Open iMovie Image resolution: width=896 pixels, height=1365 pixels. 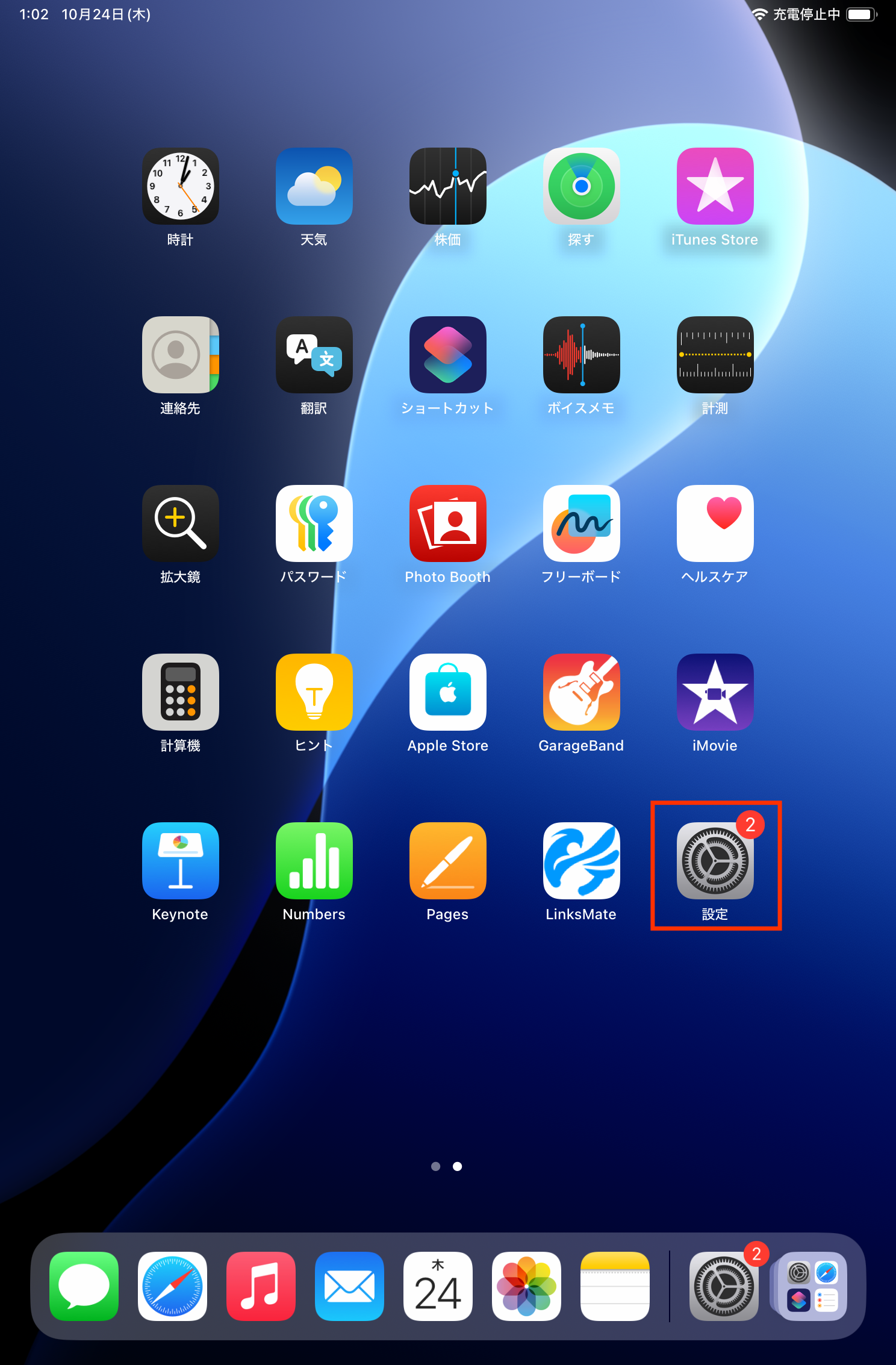[715, 692]
